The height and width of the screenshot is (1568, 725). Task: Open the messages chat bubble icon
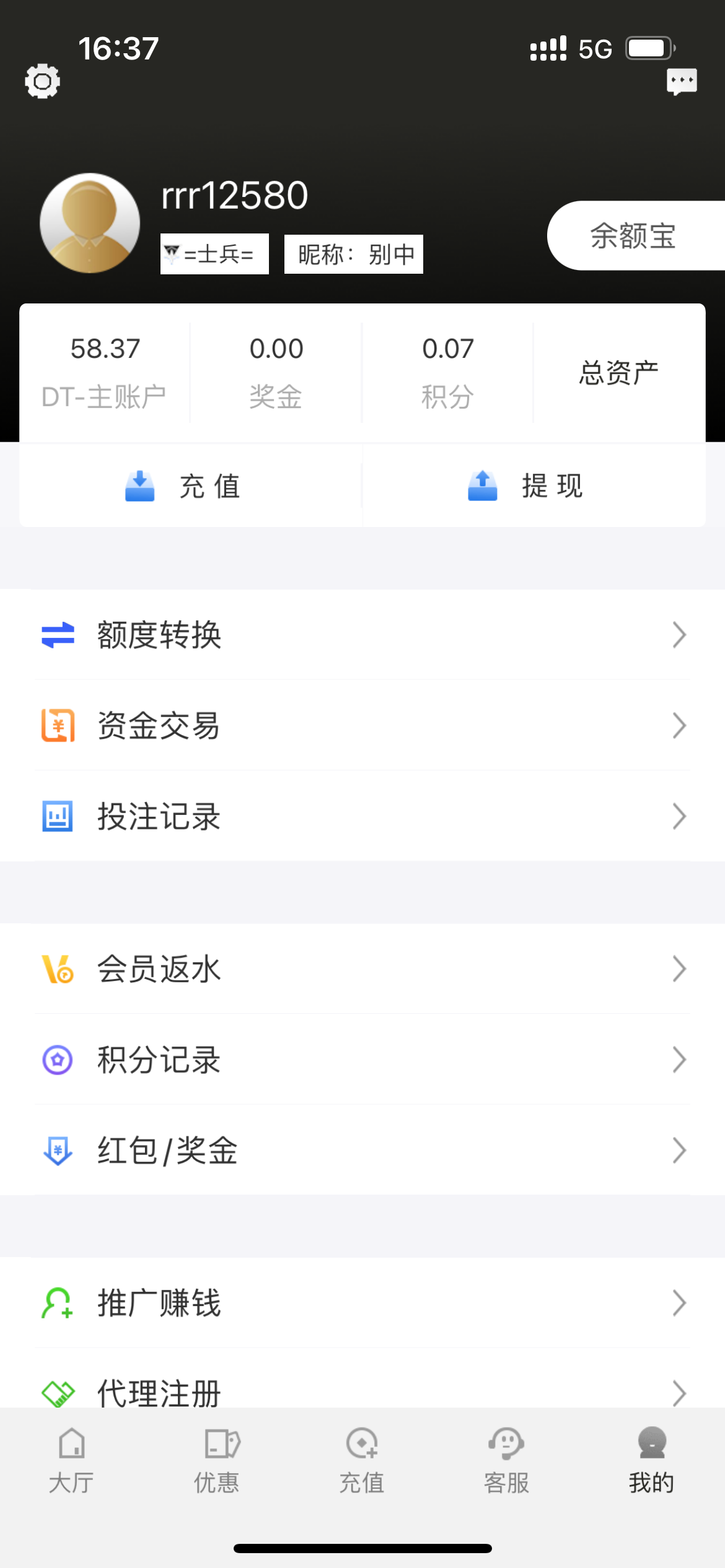pyautogui.click(x=682, y=81)
